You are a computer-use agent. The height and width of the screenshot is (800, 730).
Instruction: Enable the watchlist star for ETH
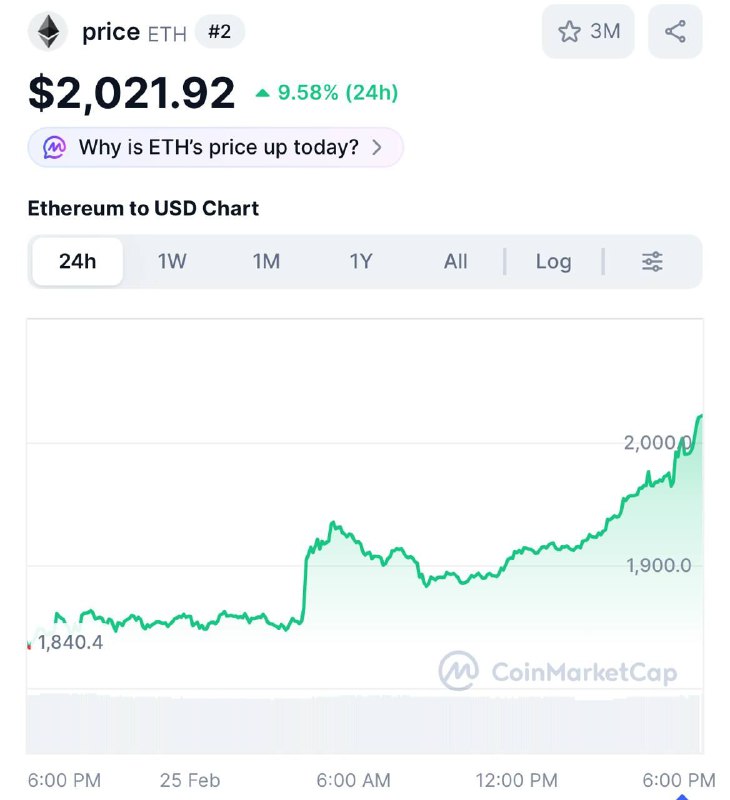point(571,31)
